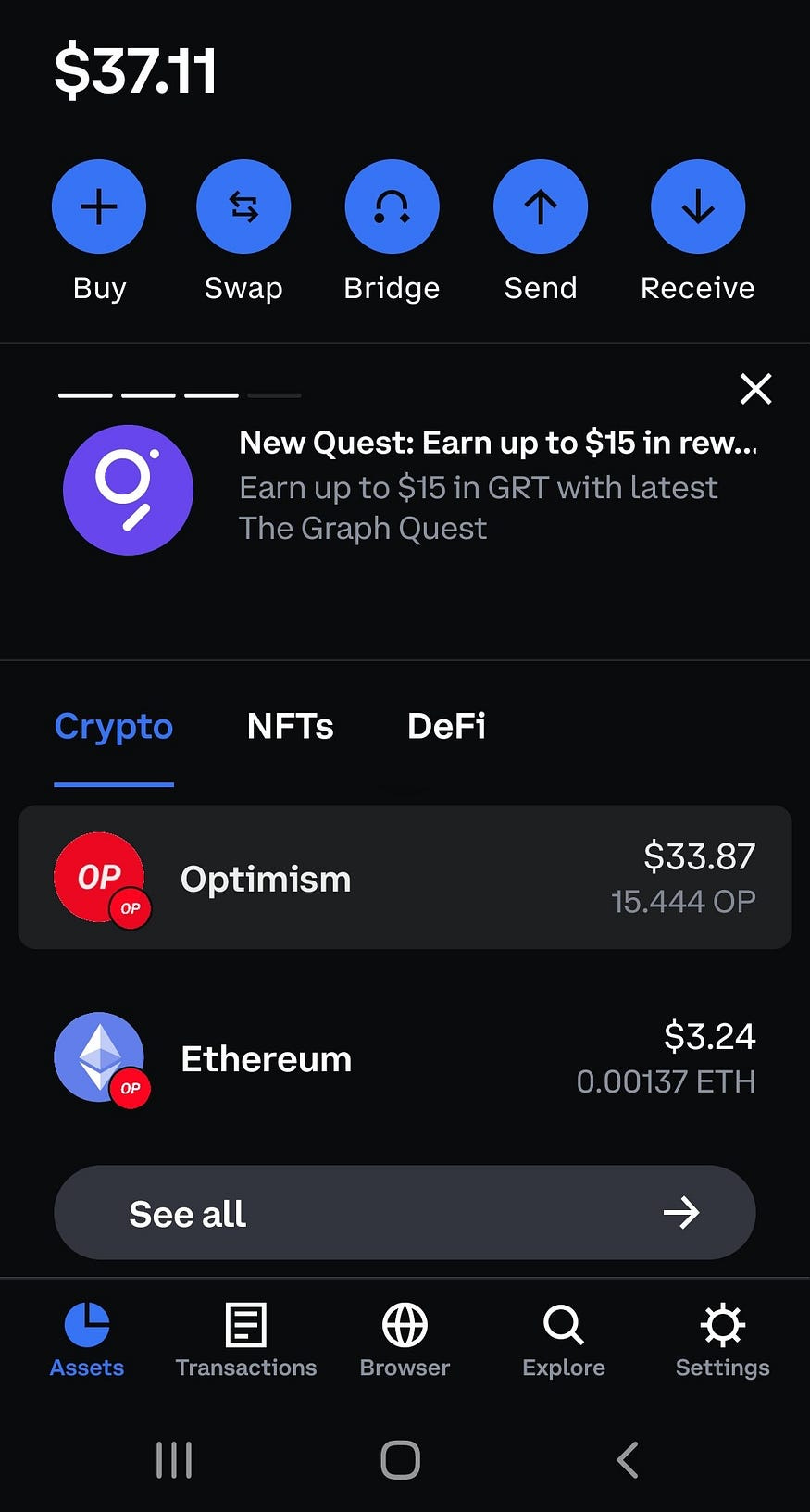Select the Crypto tab
Viewport: 810px width, 1512px height.
(x=114, y=728)
